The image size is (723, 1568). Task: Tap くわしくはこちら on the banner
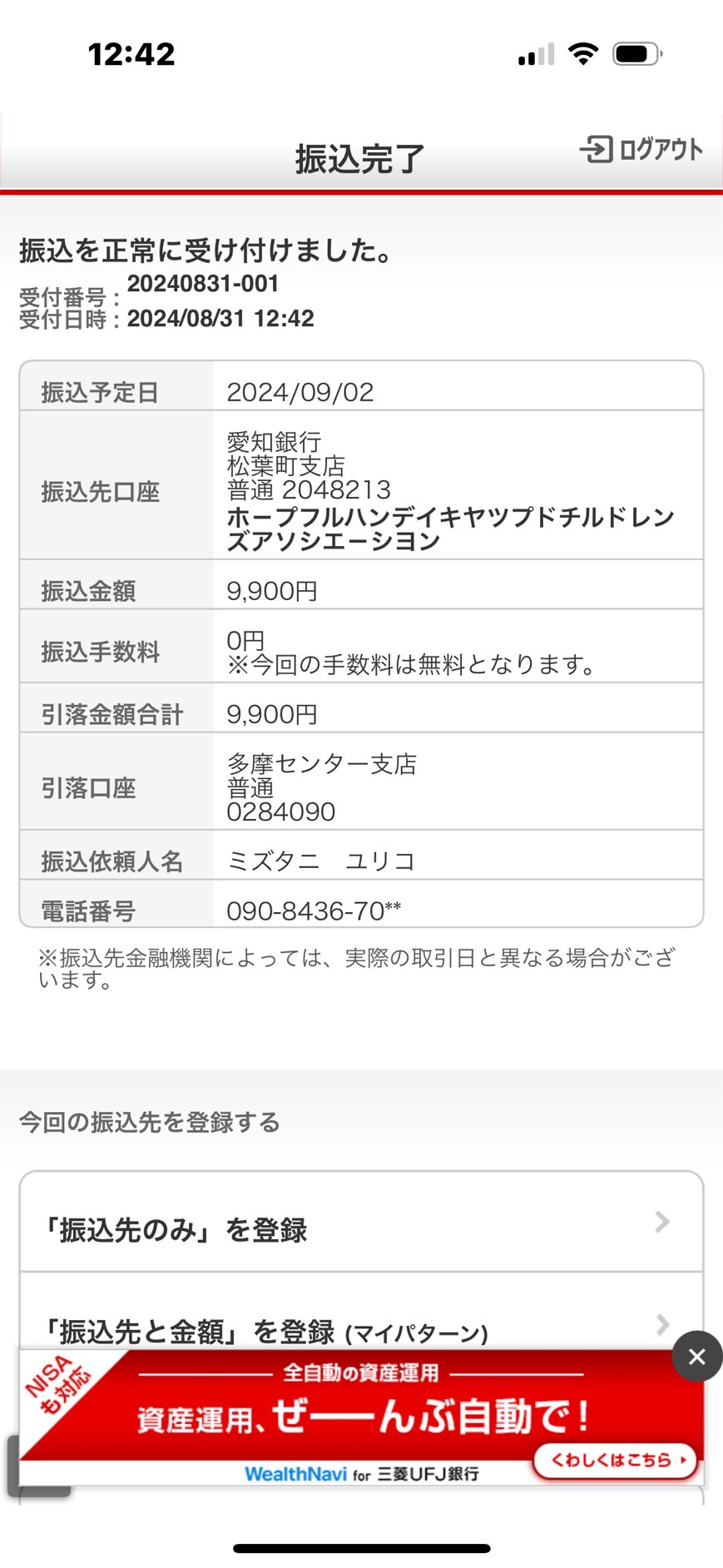(615, 1460)
